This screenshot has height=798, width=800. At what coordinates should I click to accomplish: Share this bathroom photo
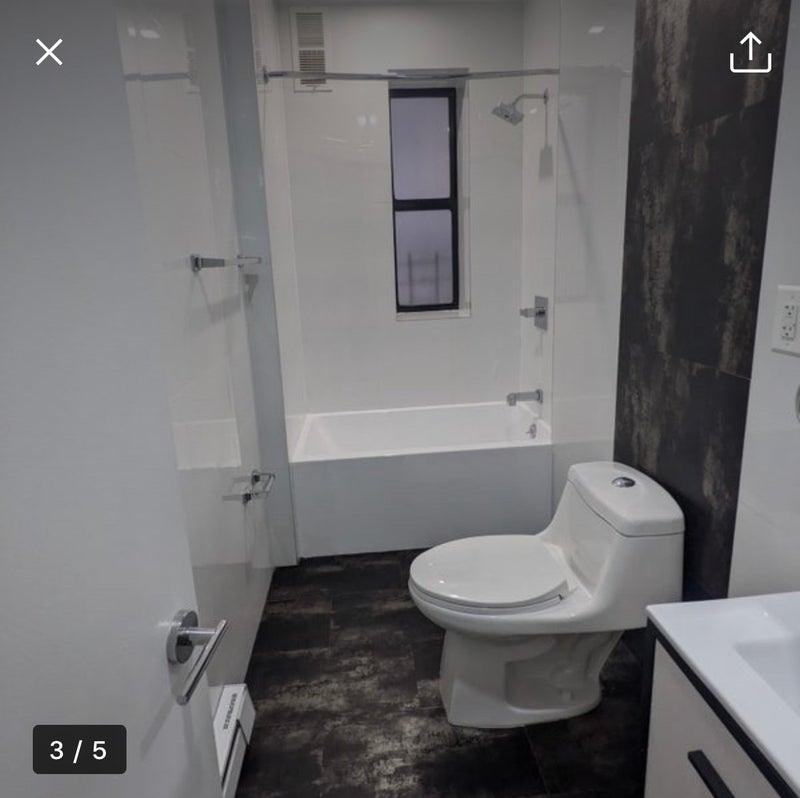[750, 53]
